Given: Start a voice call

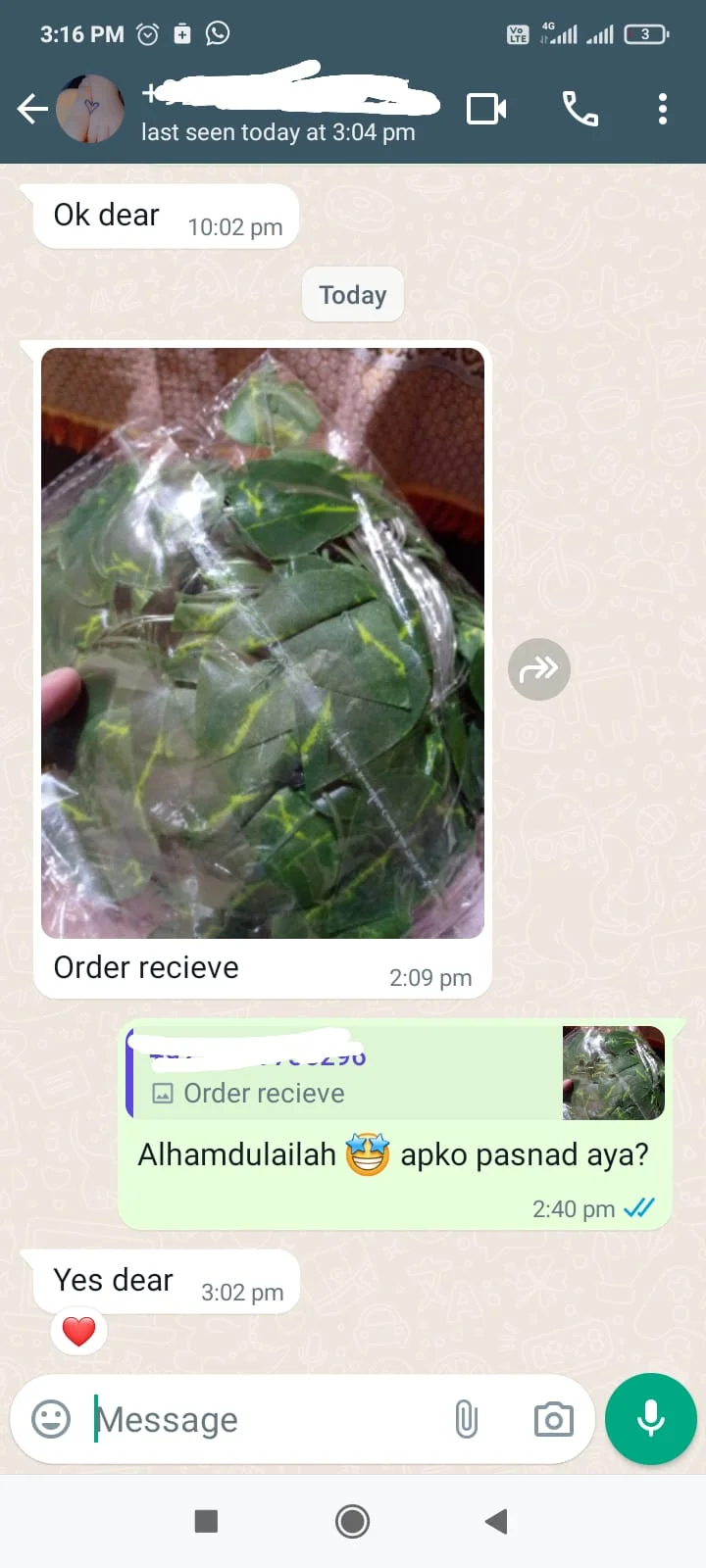Looking at the screenshot, I should [580, 109].
